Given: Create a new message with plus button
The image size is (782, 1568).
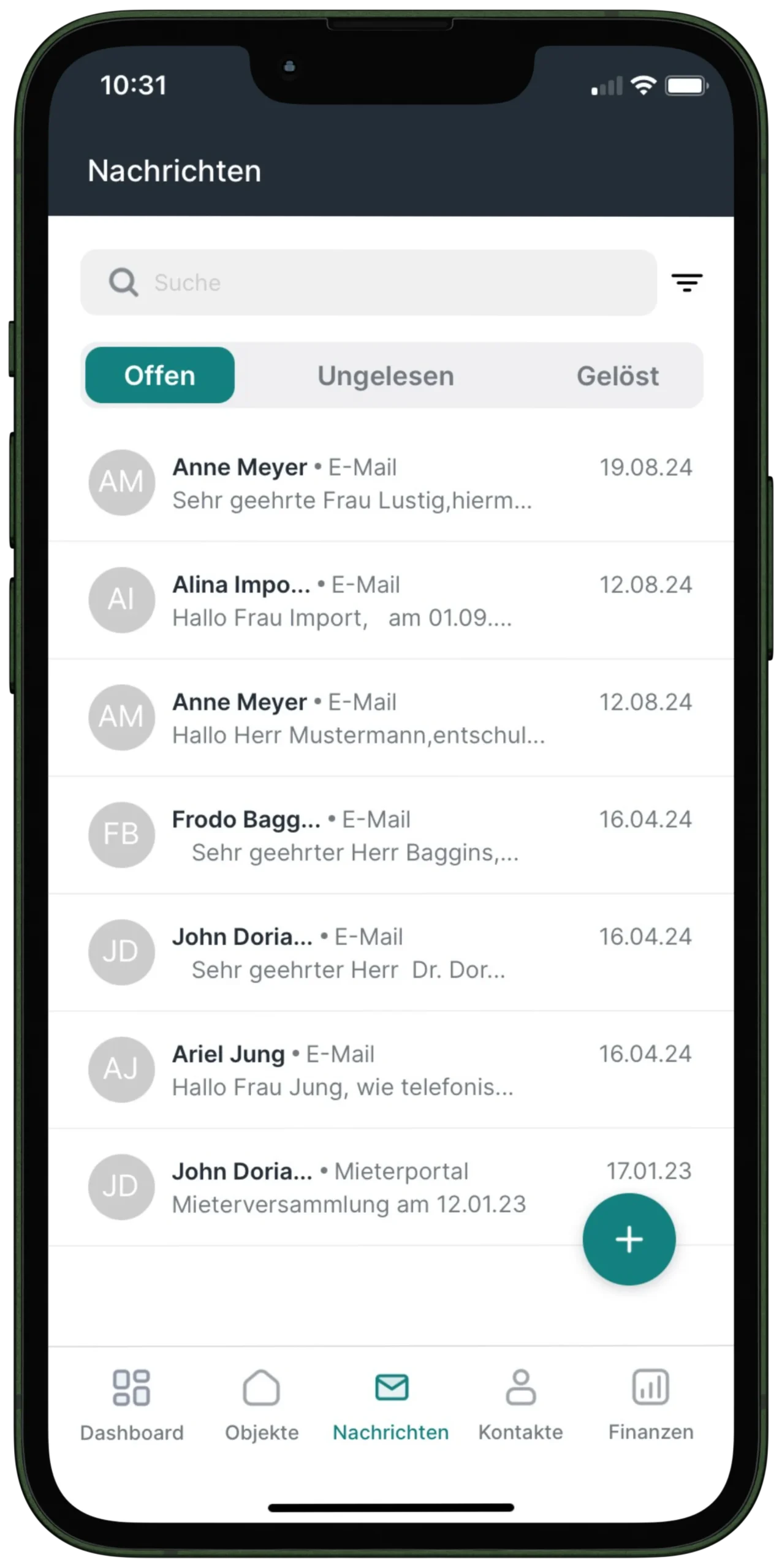Looking at the screenshot, I should point(629,1240).
